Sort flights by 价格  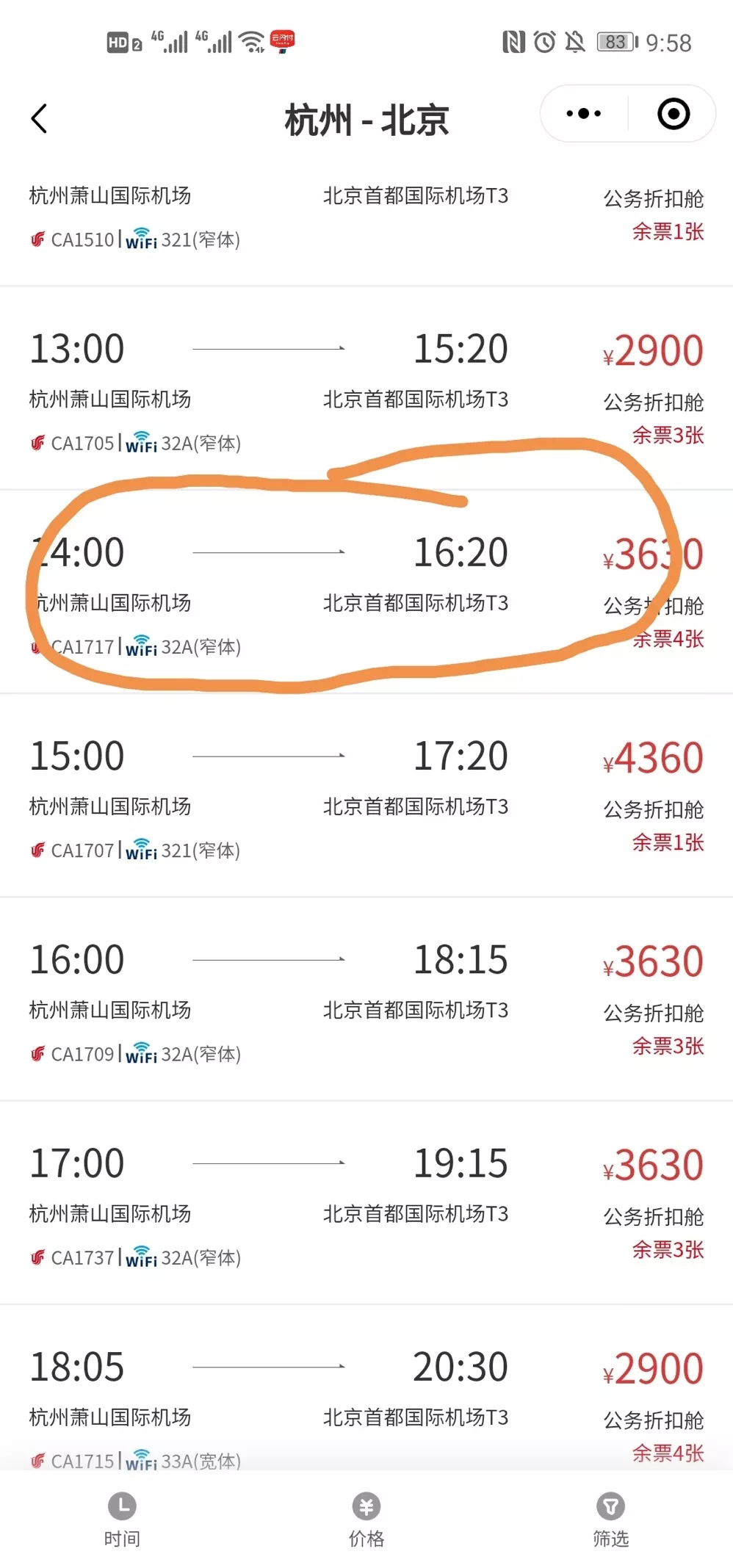tap(366, 1519)
